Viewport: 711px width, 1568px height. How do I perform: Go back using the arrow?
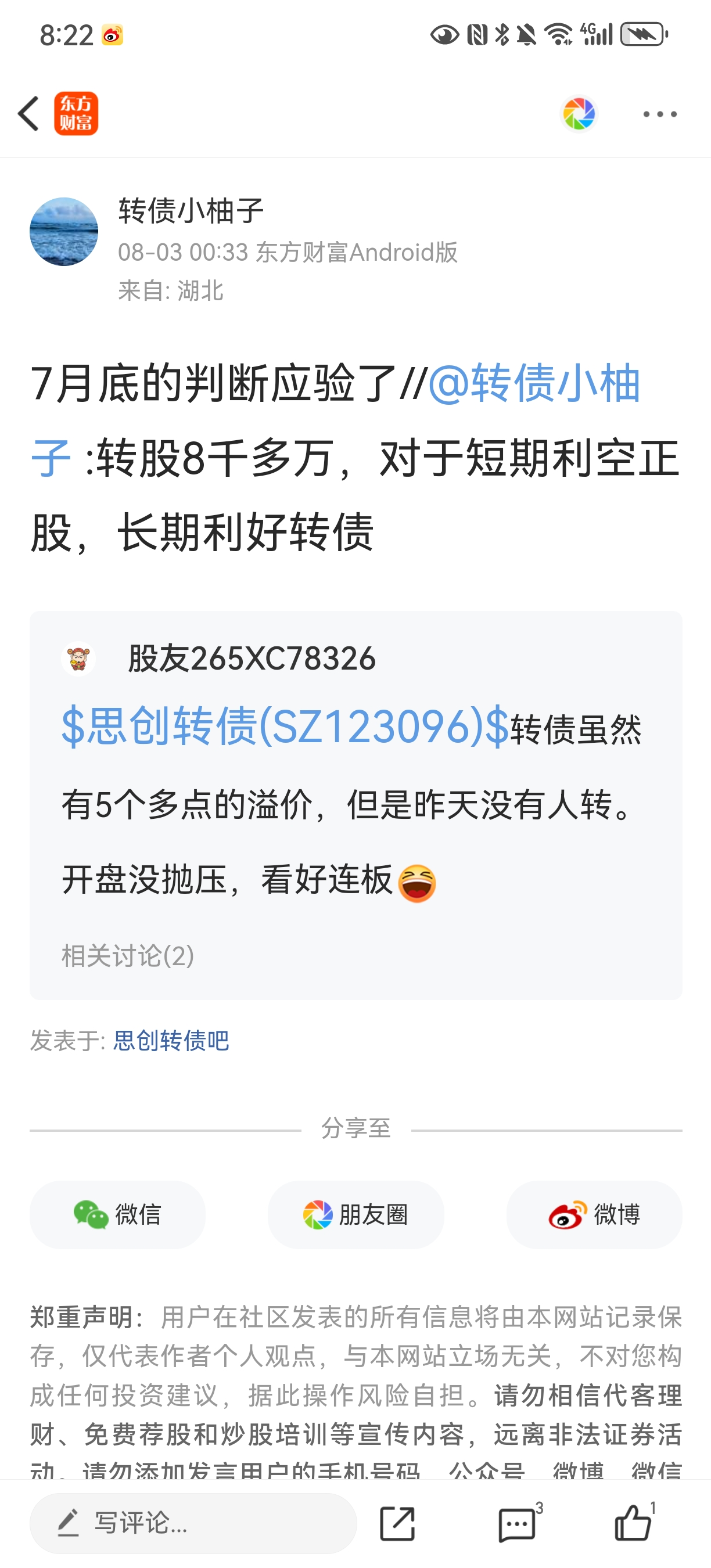(x=28, y=114)
